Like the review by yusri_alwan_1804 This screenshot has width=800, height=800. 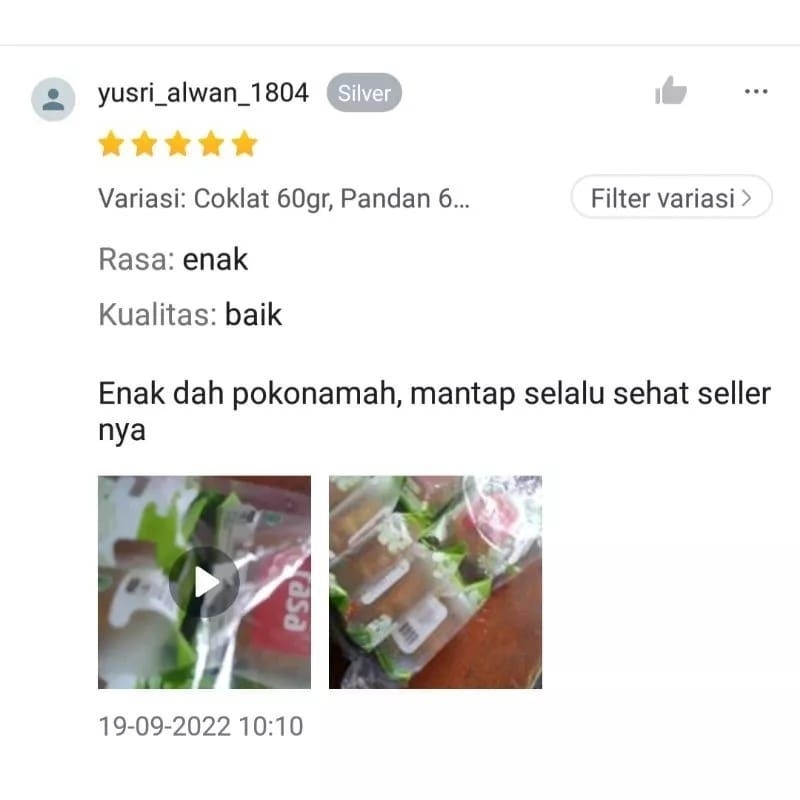(671, 93)
